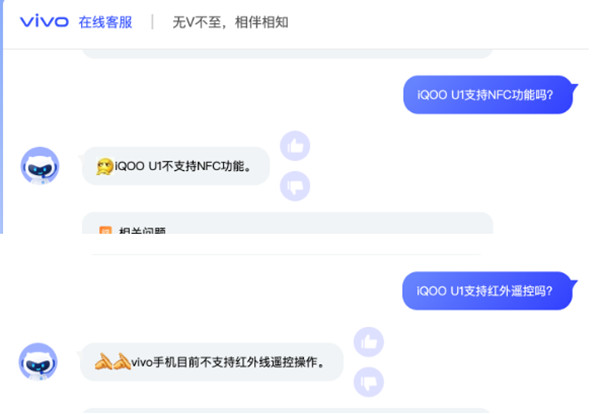This screenshot has height=414, width=600.
Task: Dislike the reply about NFC support
Action: (295, 185)
